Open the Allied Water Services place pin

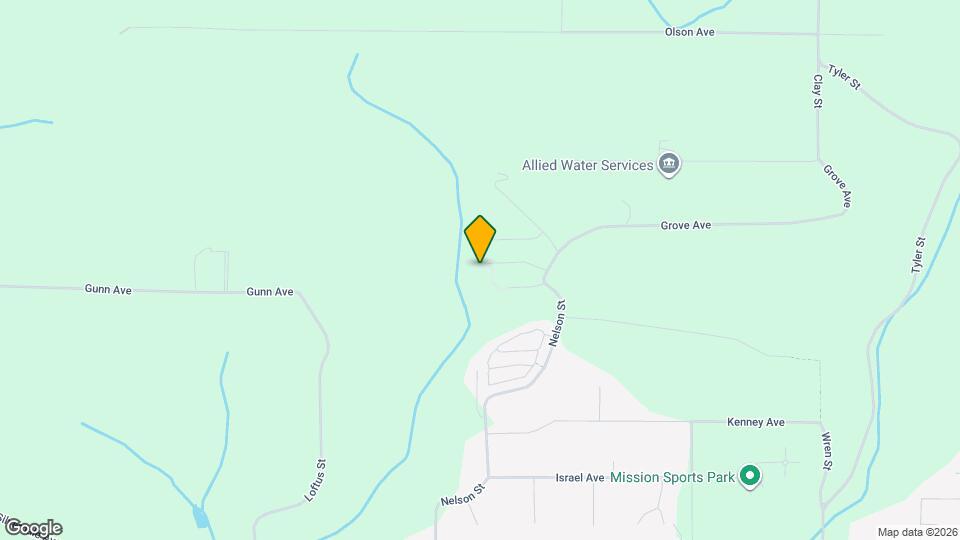click(670, 163)
